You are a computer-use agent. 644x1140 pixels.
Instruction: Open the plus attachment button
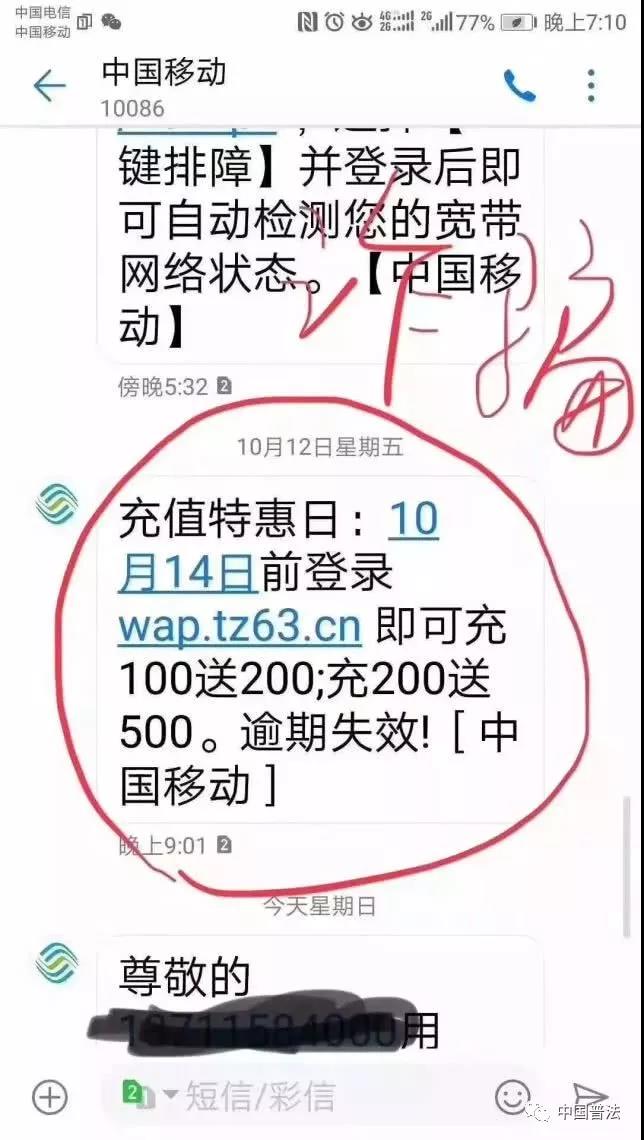tap(49, 1096)
